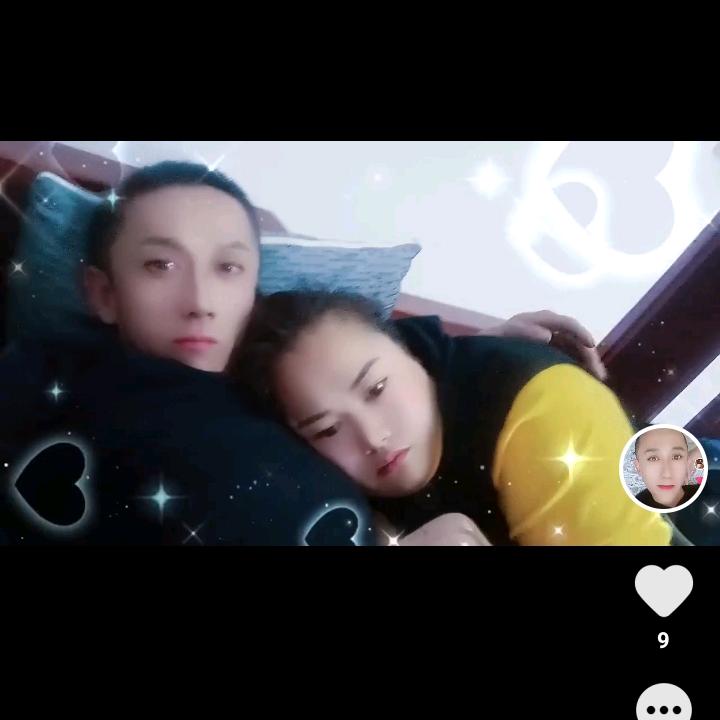The height and width of the screenshot is (720, 720).
Task: Open the comments bubble
Action: pyautogui.click(x=664, y=704)
